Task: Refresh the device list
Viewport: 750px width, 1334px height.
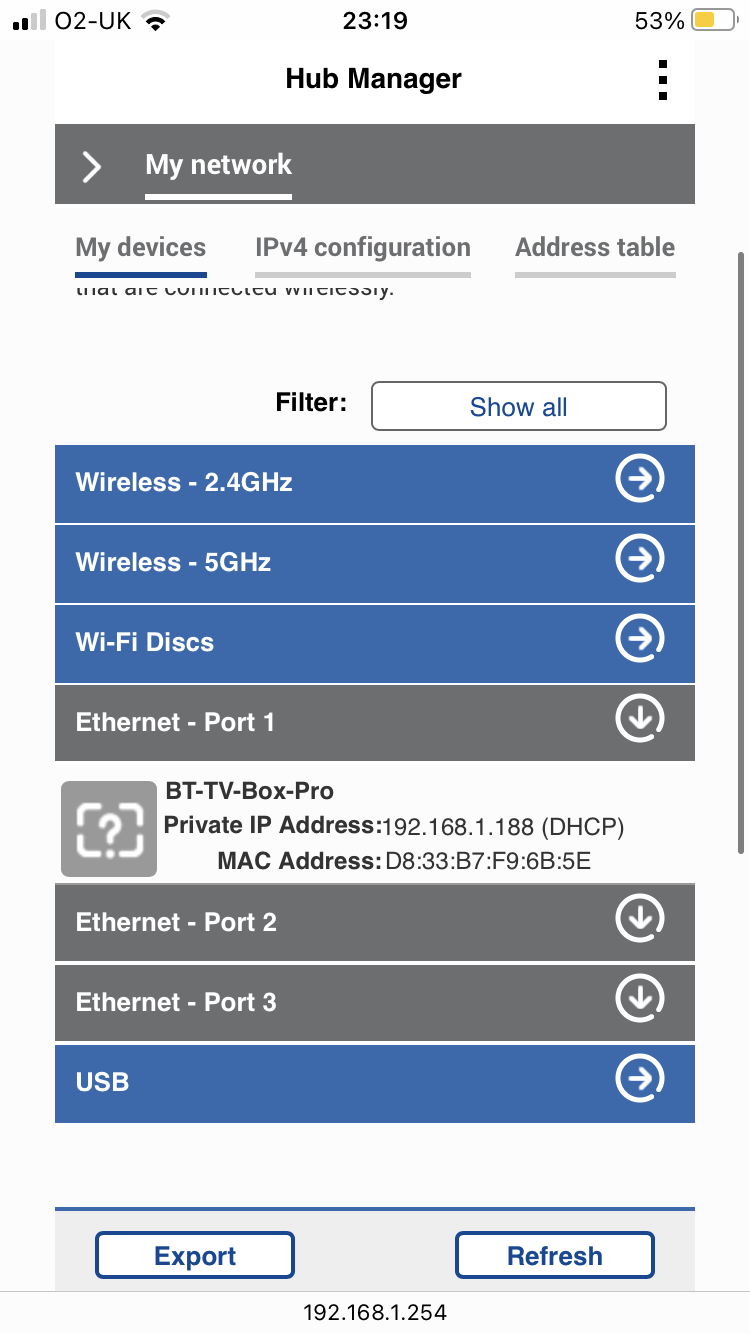Action: (x=555, y=1255)
